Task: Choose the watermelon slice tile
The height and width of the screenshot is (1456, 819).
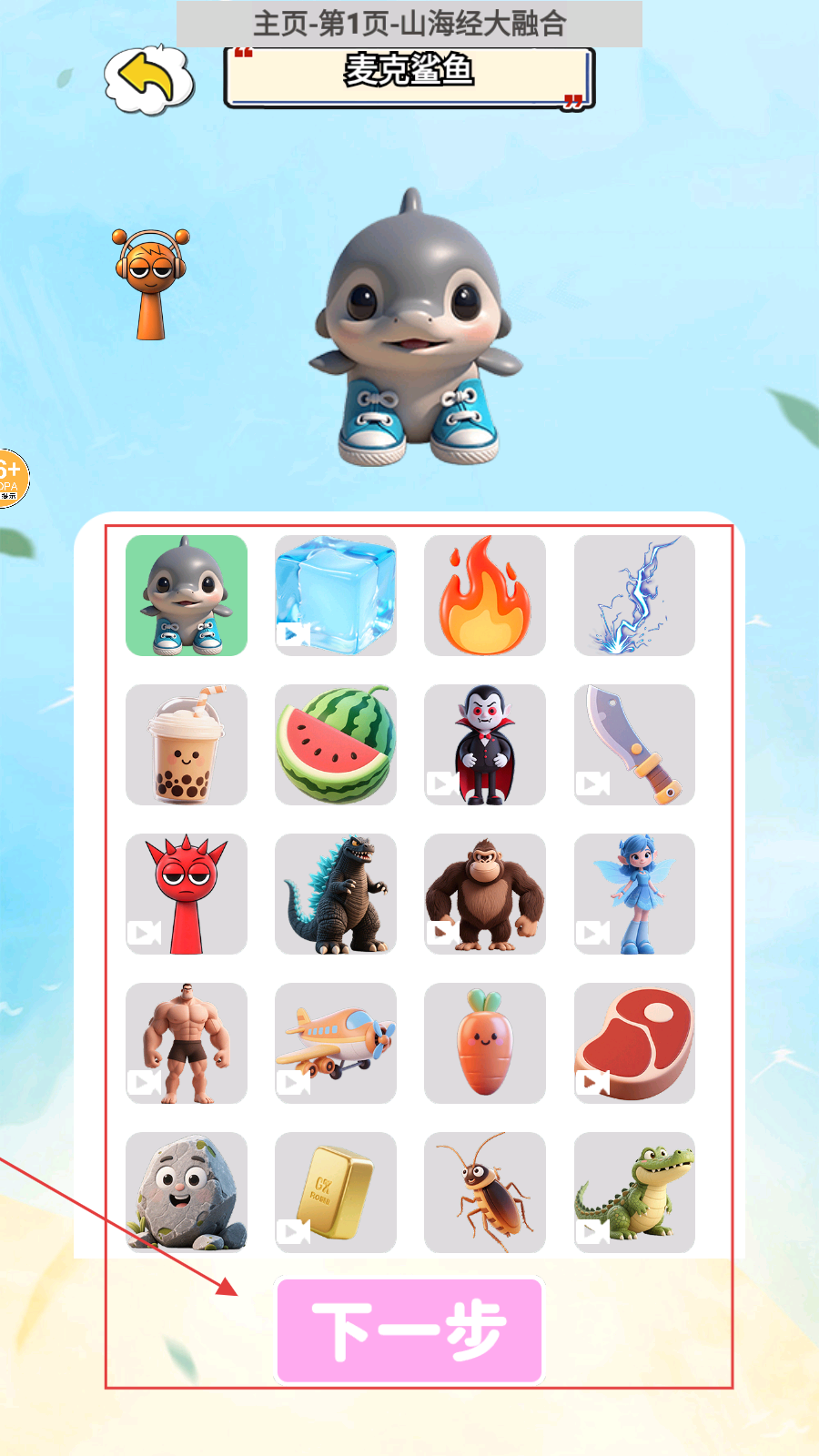Action: tap(336, 744)
